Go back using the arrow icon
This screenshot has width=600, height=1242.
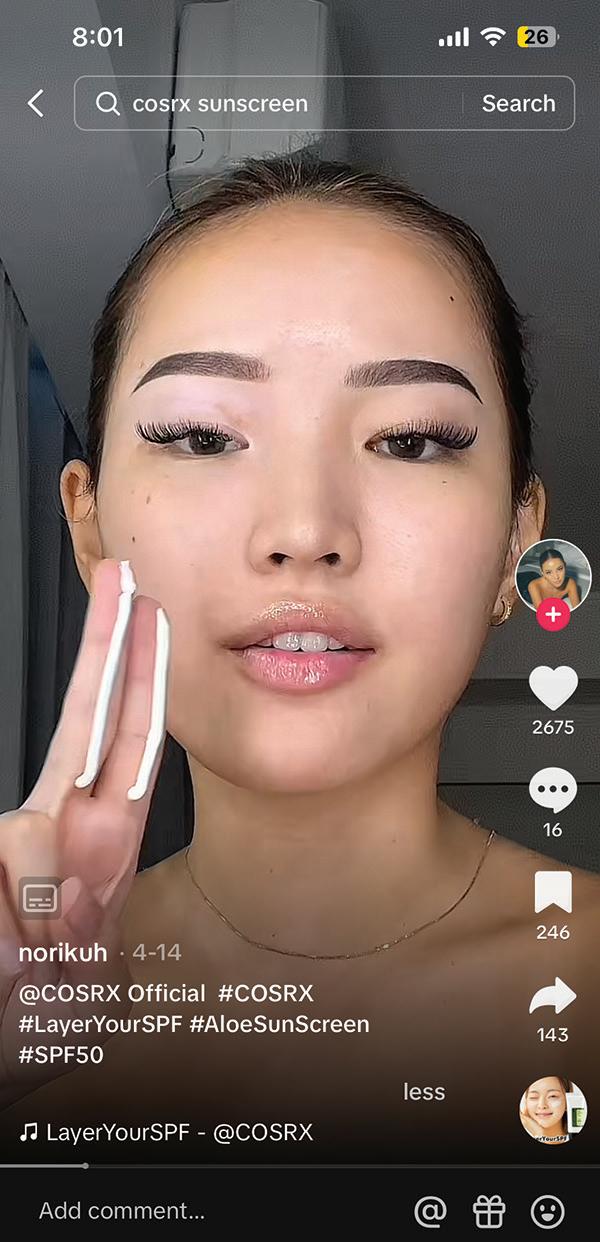(x=36, y=103)
